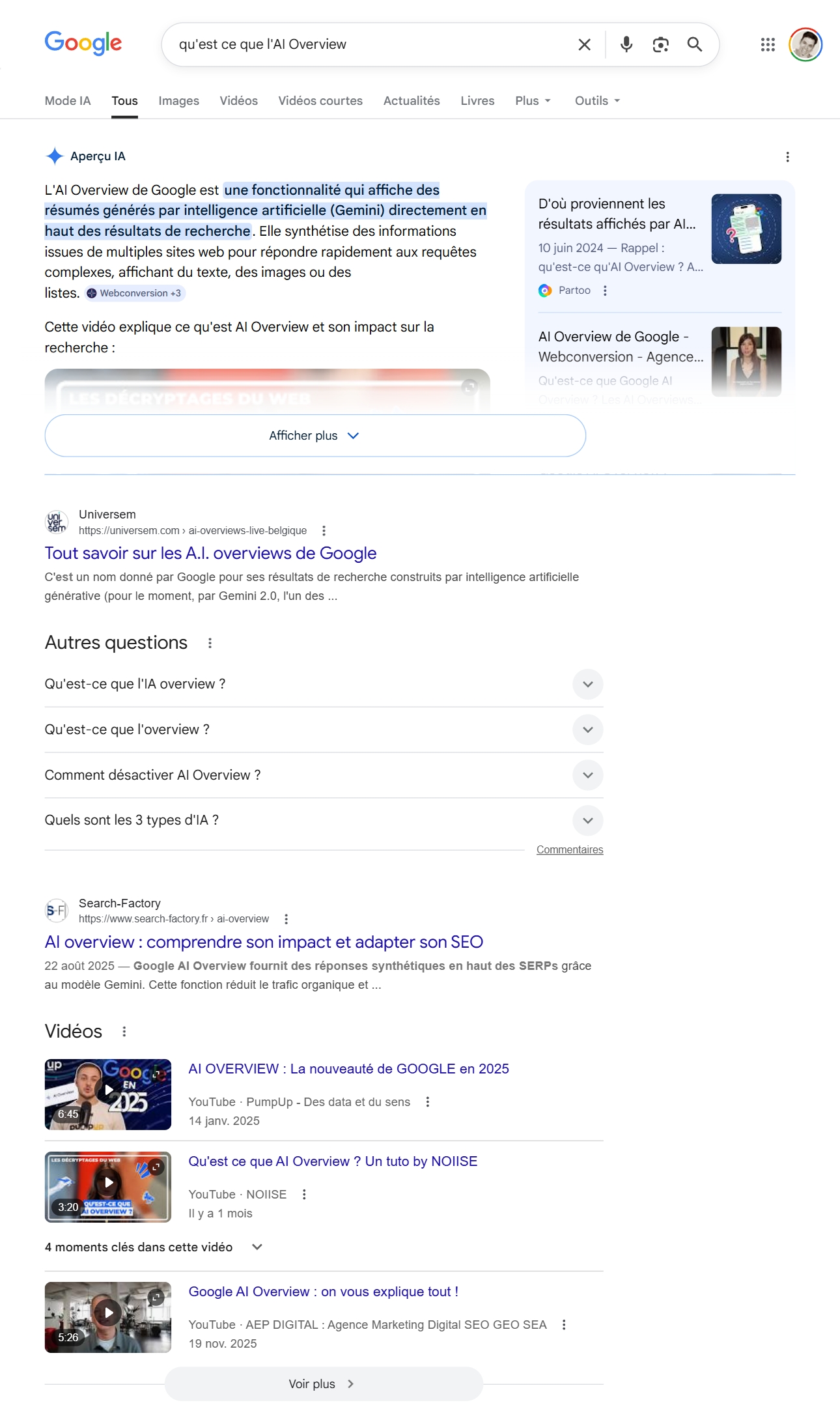This screenshot has width=840, height=1420.
Task: Start a voice search with the microphone
Action: [626, 44]
